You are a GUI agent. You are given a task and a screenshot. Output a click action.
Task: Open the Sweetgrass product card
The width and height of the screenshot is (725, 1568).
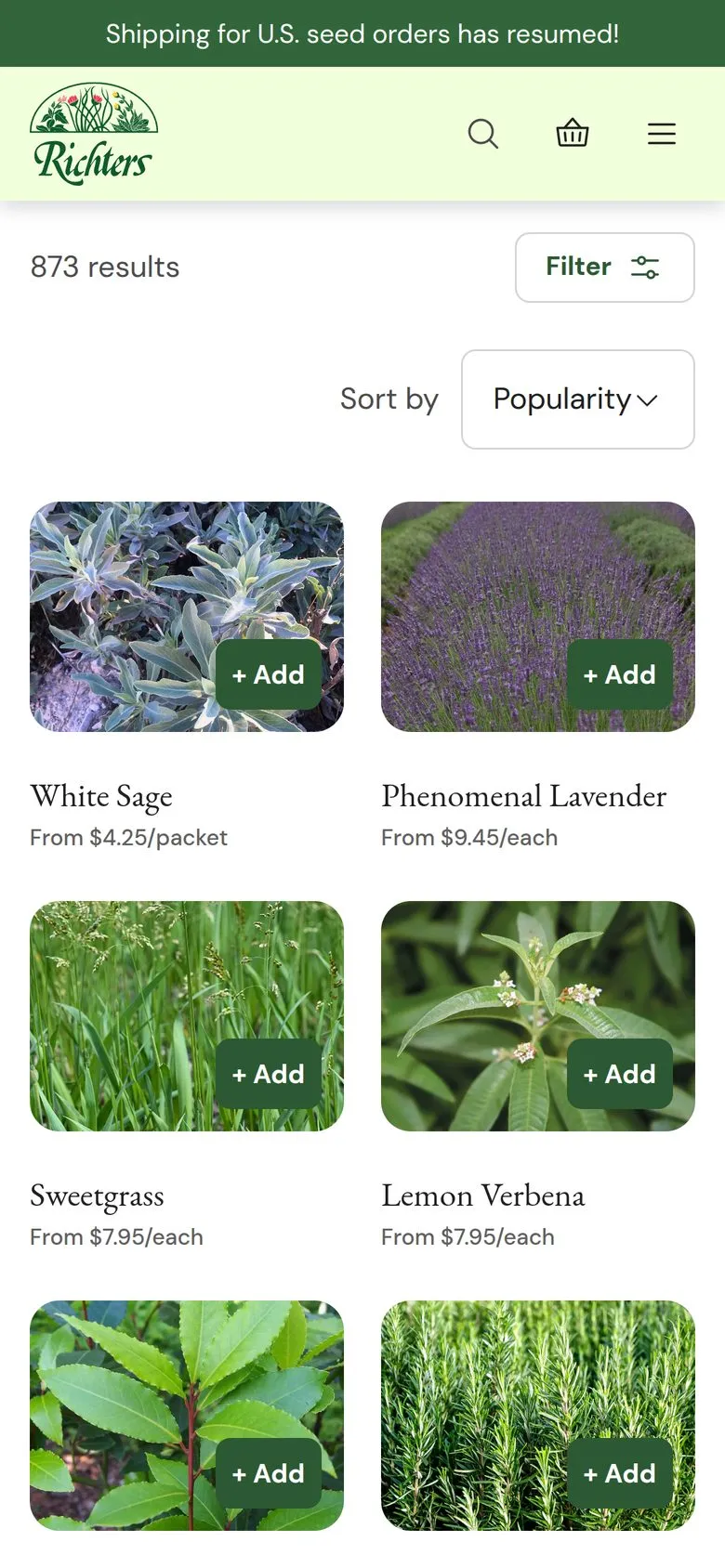pyautogui.click(x=97, y=1196)
